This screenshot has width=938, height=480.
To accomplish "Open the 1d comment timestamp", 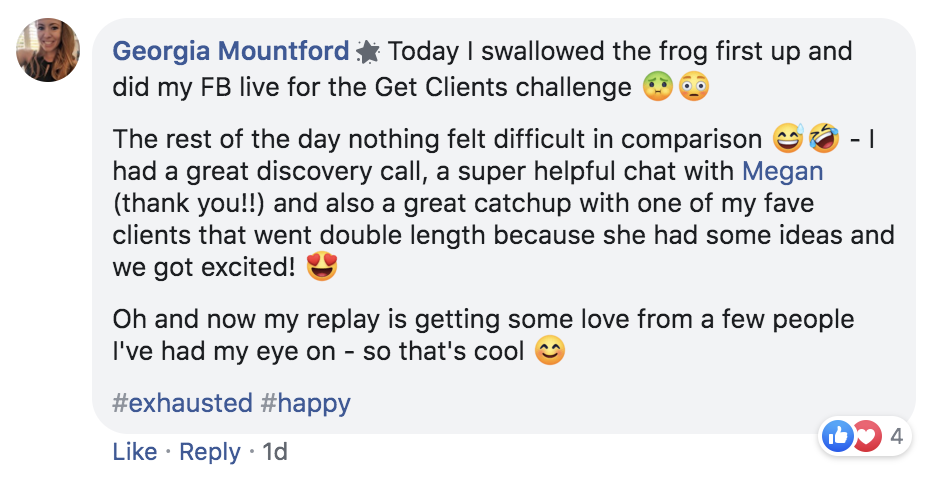I will click(274, 452).
